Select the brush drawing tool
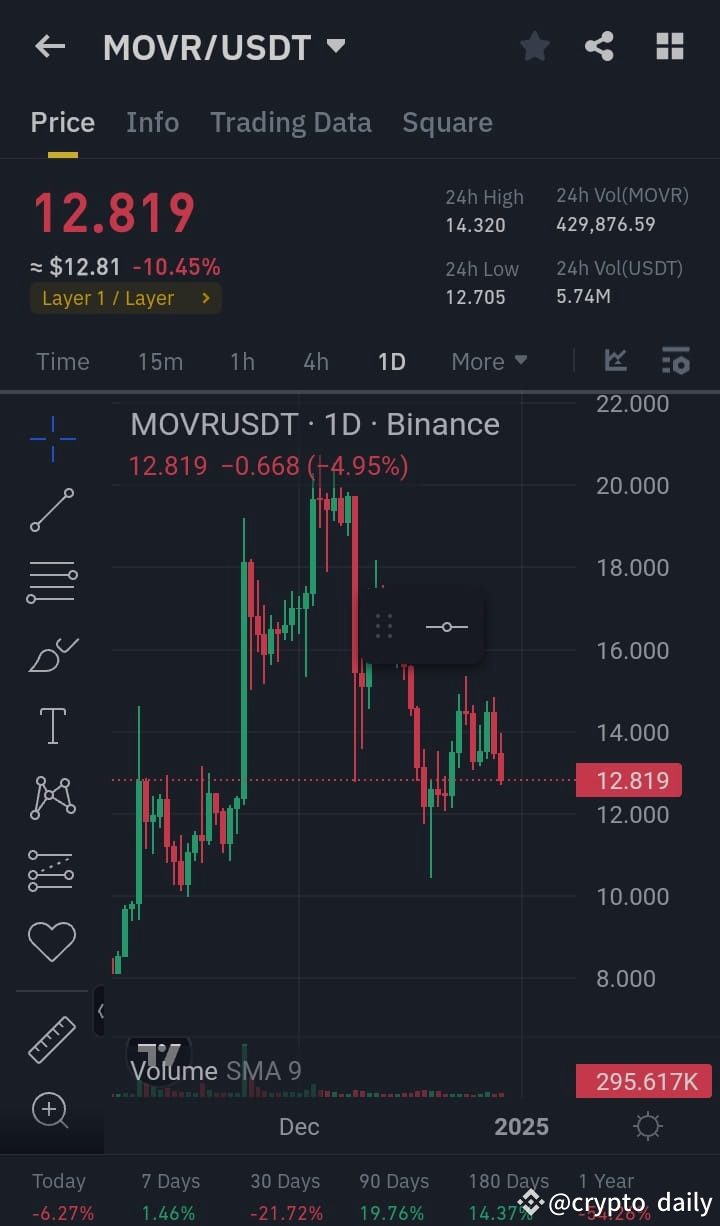The height and width of the screenshot is (1226, 720). (x=52, y=654)
